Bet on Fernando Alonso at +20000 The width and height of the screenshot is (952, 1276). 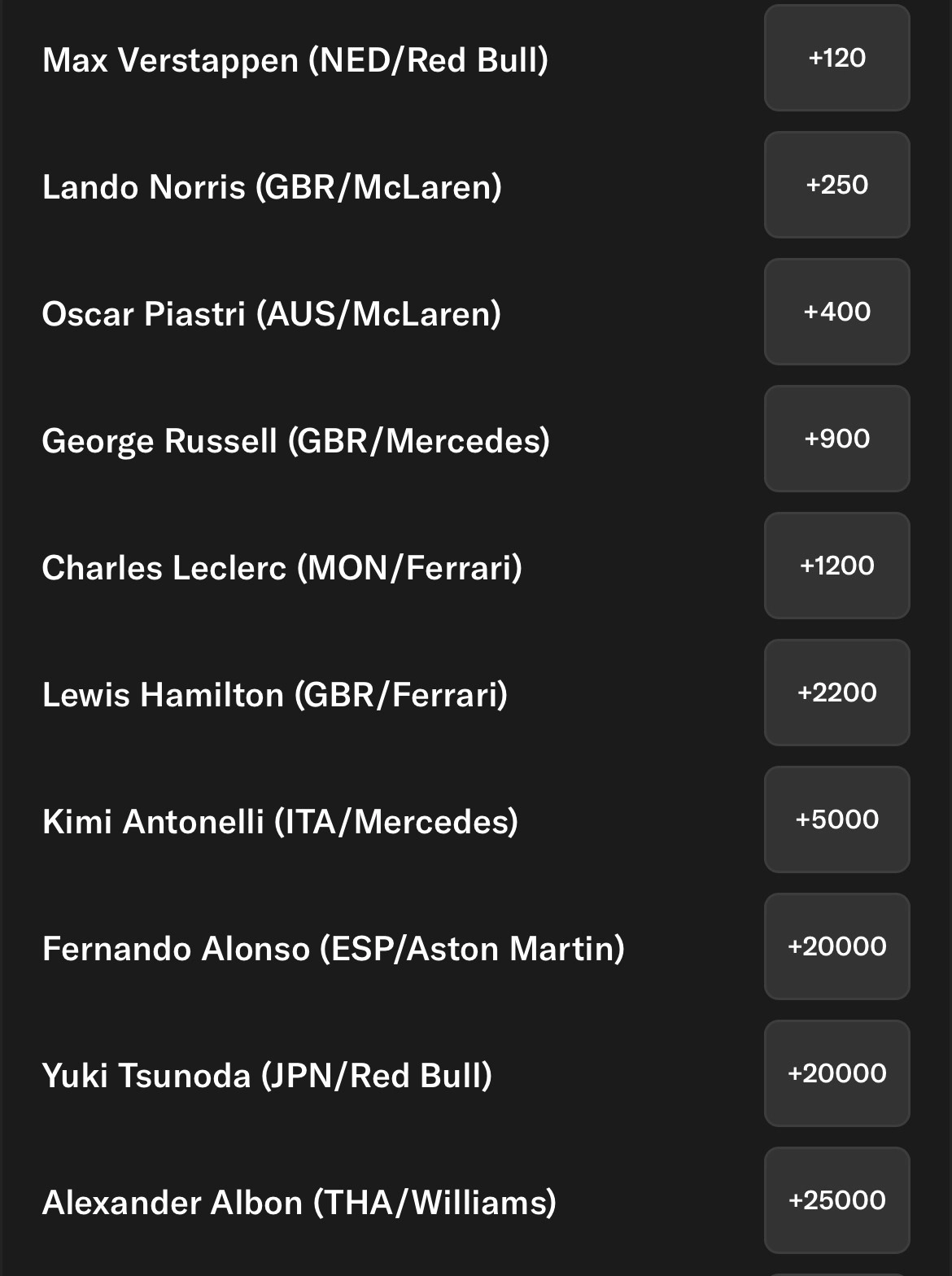(x=836, y=946)
